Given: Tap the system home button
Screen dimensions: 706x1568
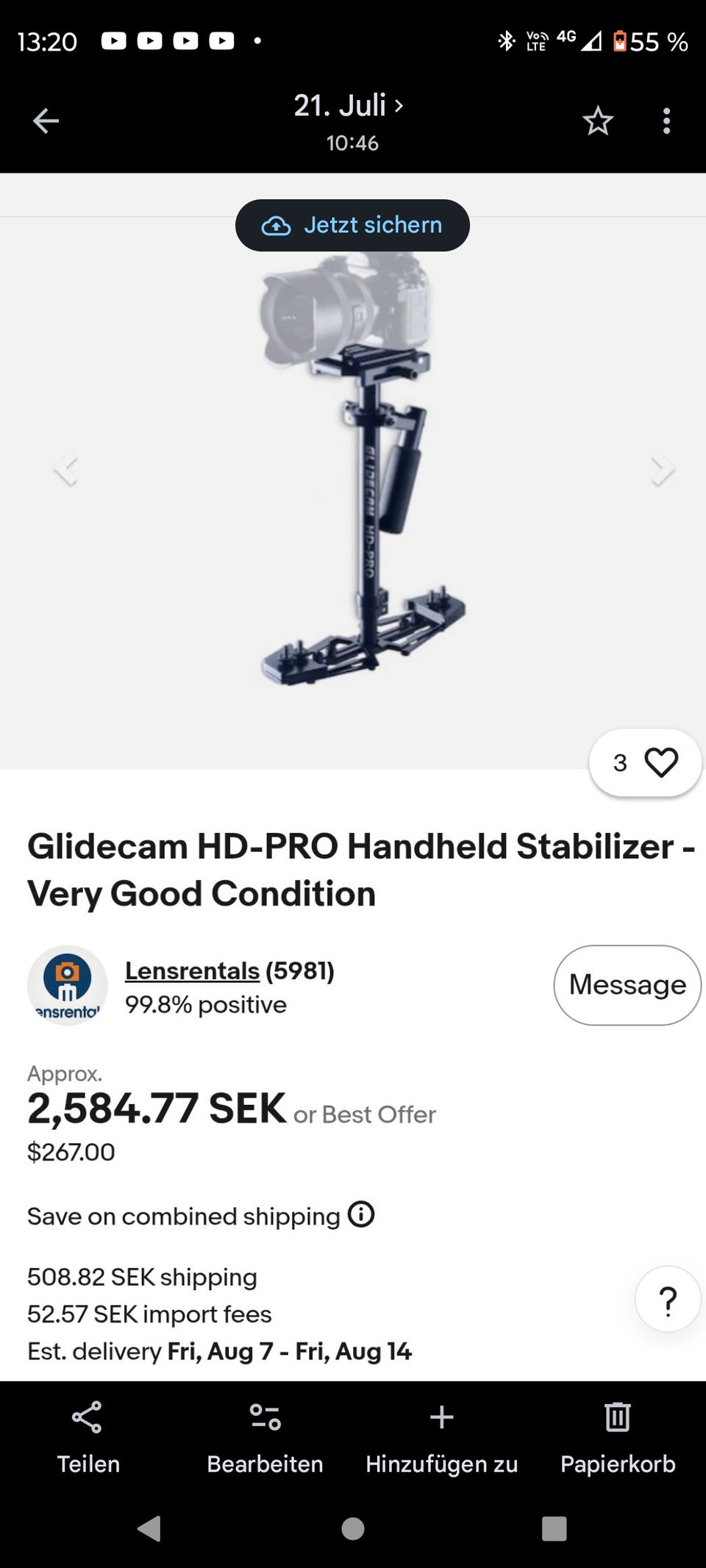Looking at the screenshot, I should [x=353, y=1528].
